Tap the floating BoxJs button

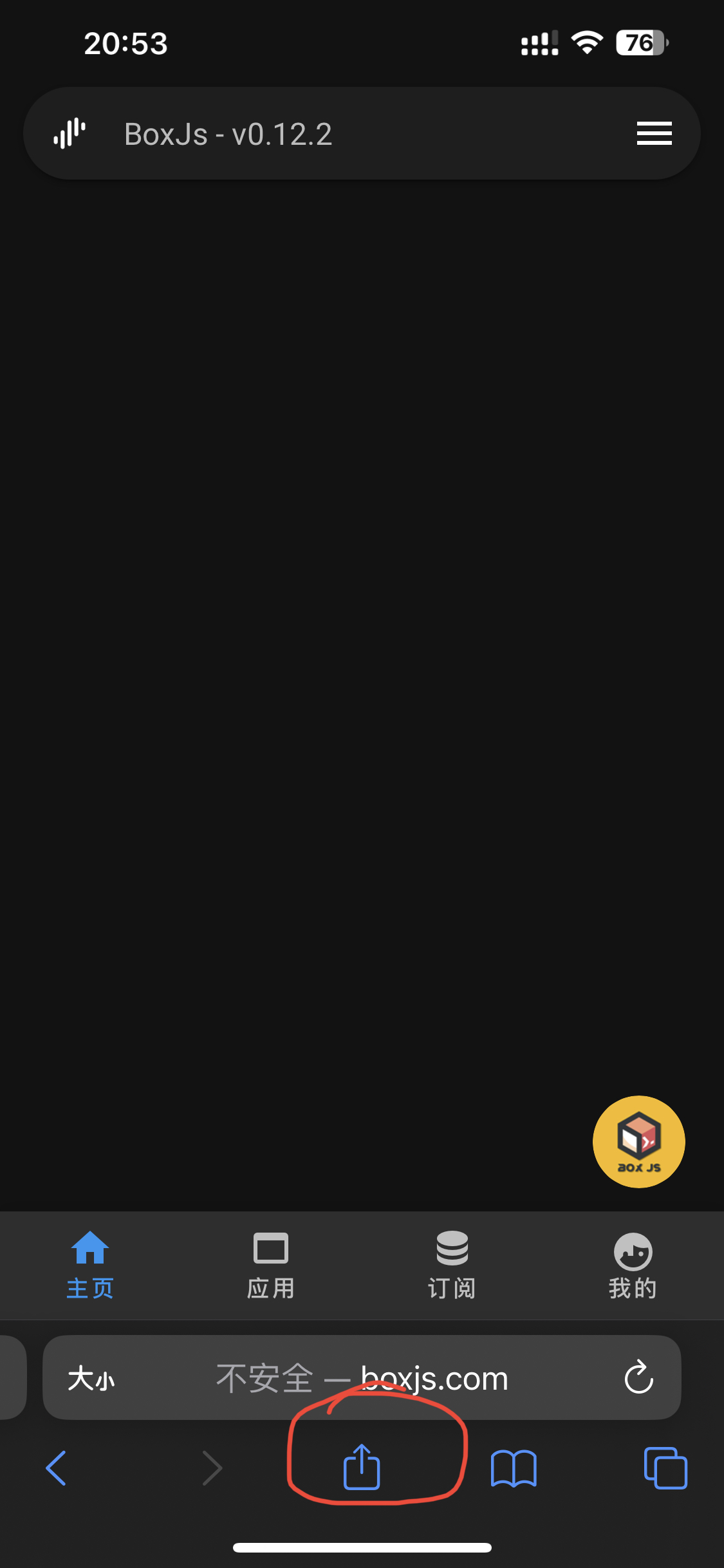click(638, 1141)
